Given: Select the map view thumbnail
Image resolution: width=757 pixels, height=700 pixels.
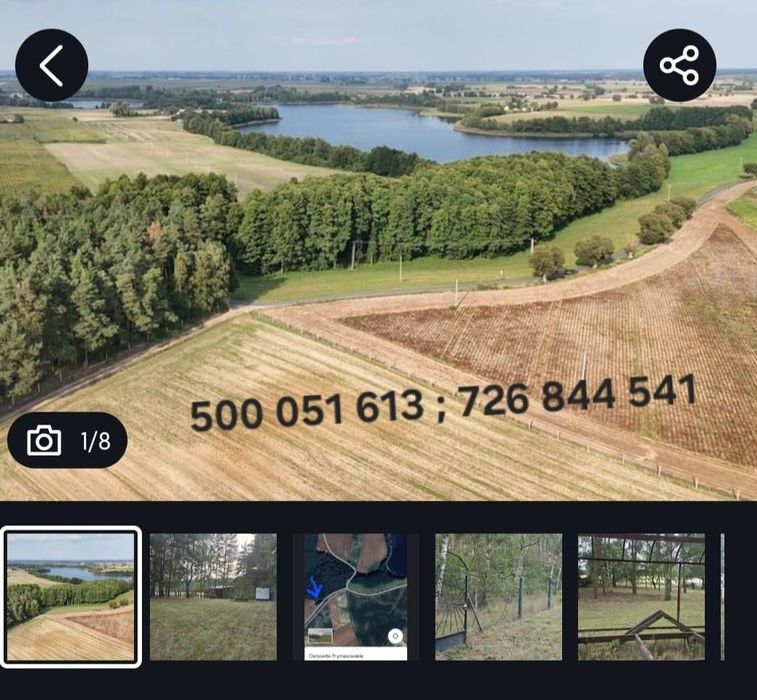Looking at the screenshot, I should coord(356,596).
